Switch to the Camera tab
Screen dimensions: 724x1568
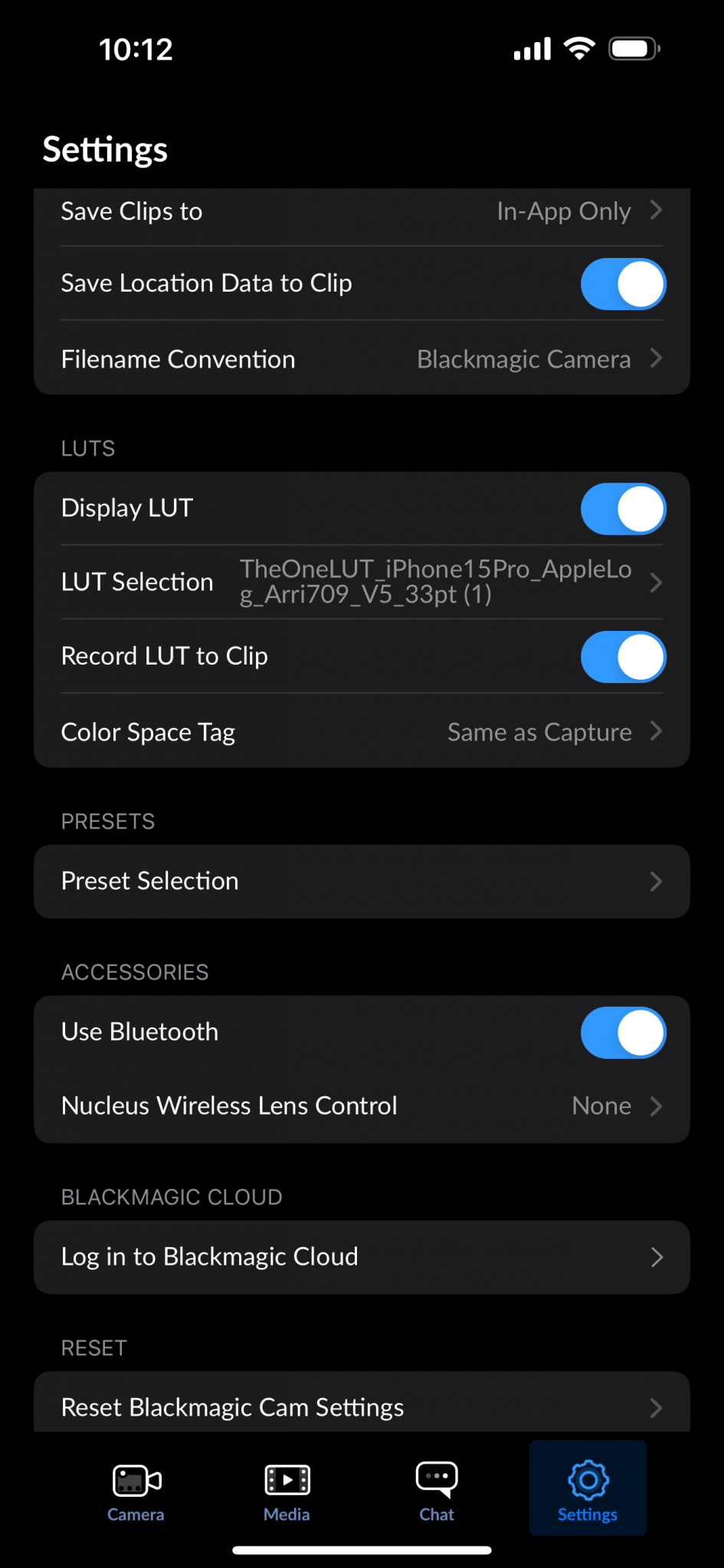coord(136,1488)
